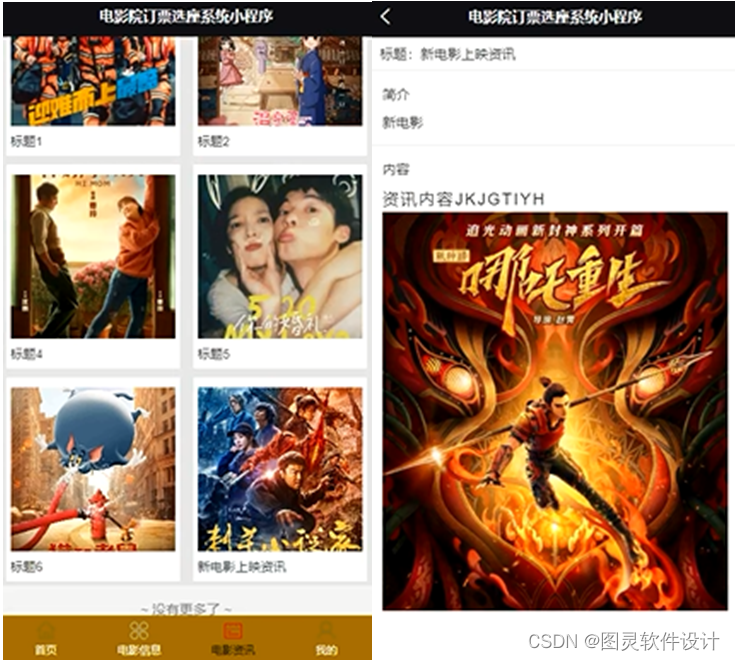Open the 标题4 news card
The width and height of the screenshot is (735, 660).
point(93,265)
